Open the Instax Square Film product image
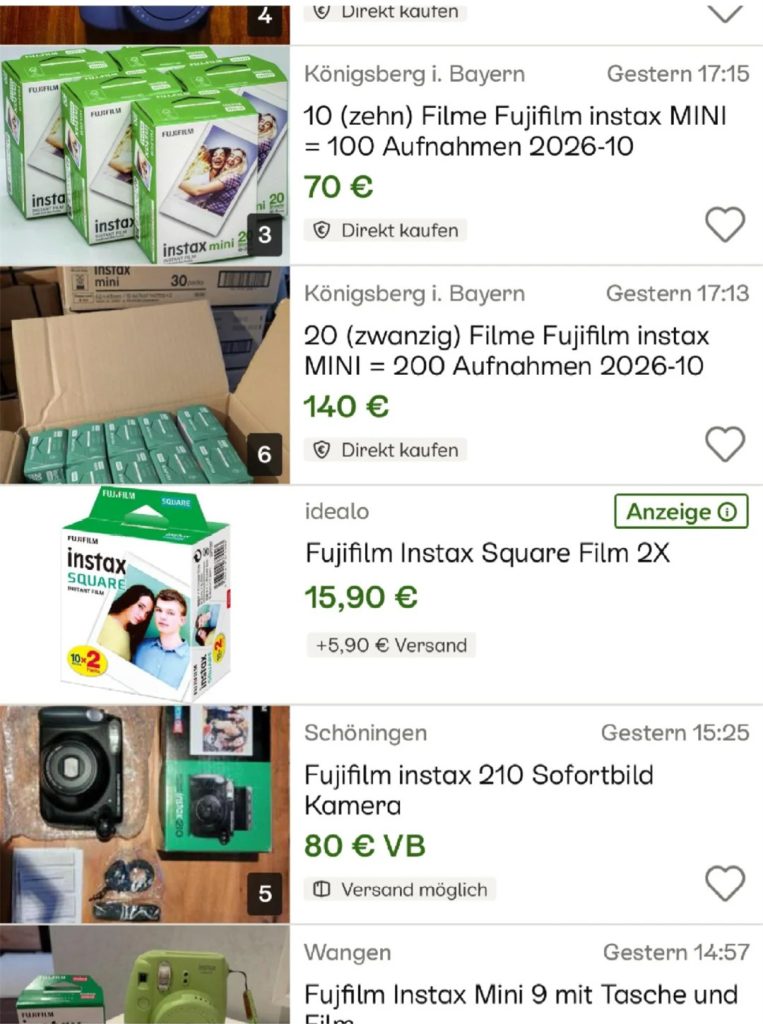This screenshot has width=763, height=1024. 145,594
